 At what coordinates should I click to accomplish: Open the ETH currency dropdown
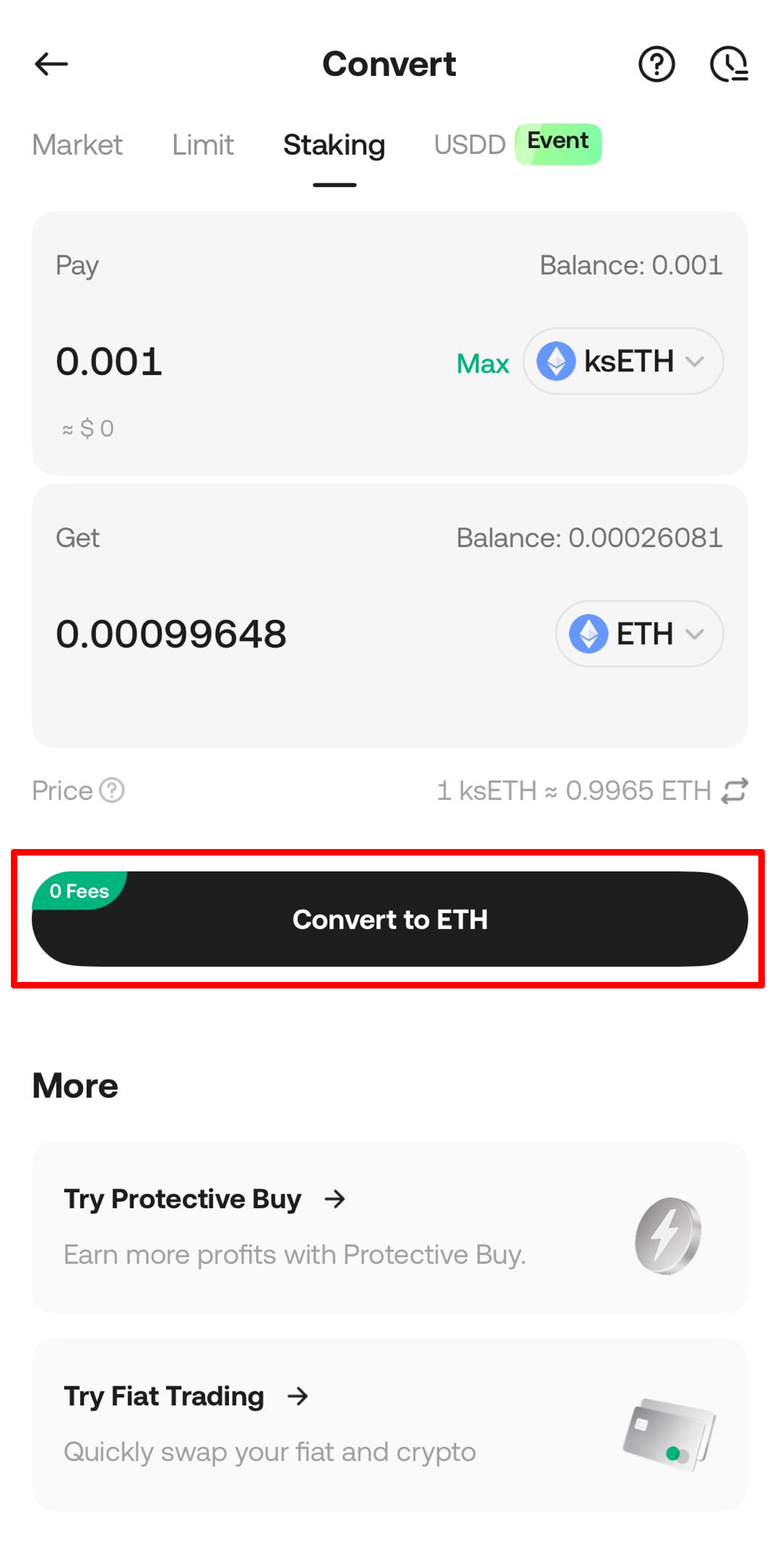coord(638,634)
